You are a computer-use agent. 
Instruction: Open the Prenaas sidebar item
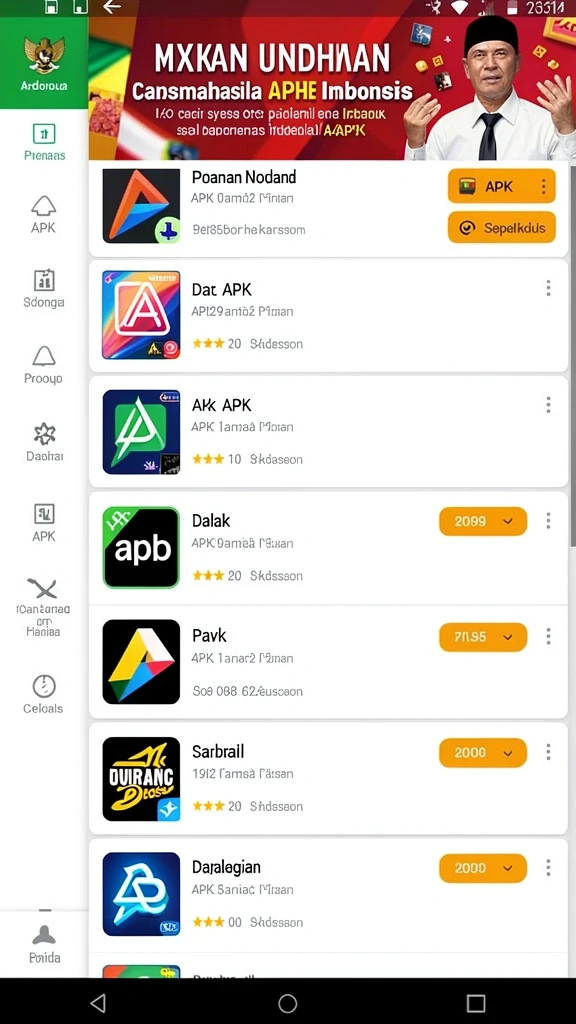[x=44, y=142]
